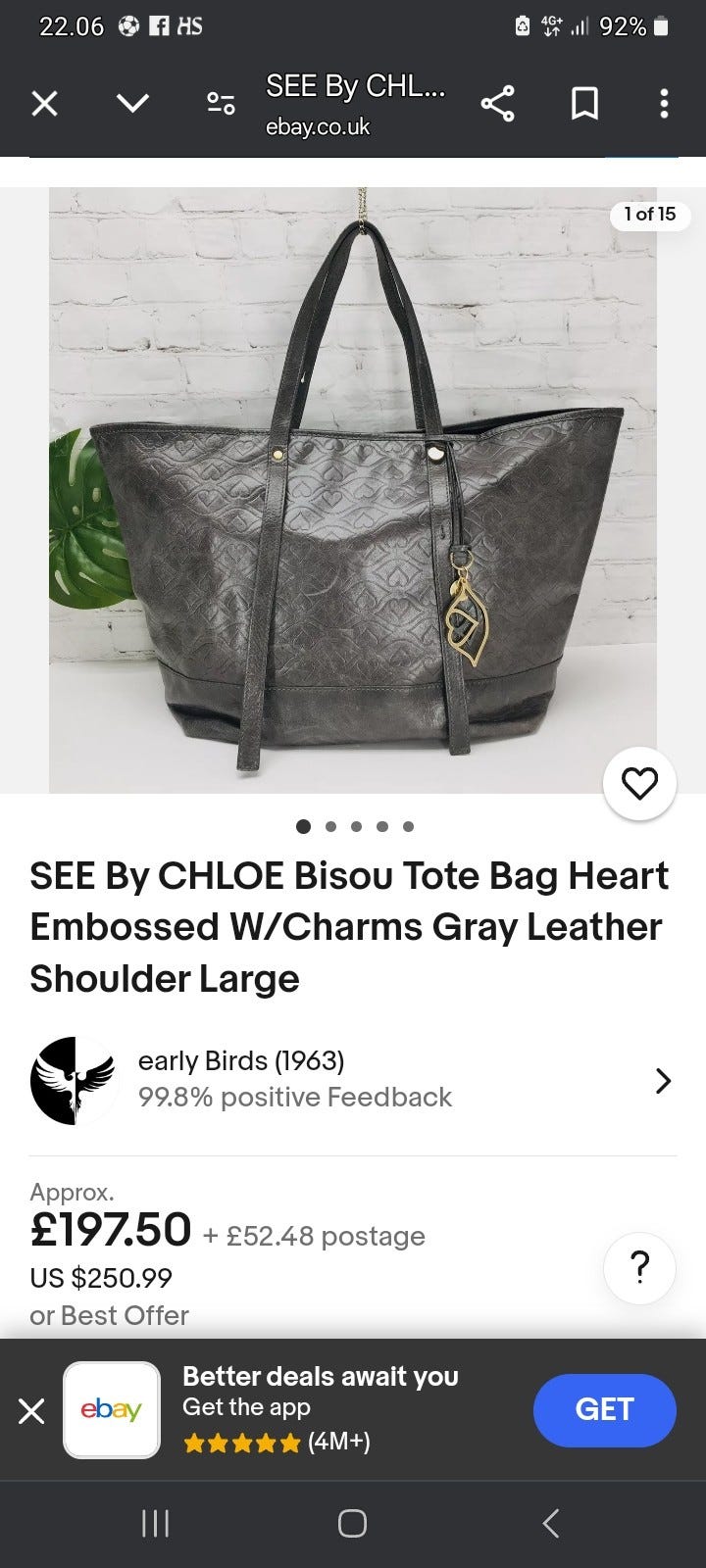Screen dimensions: 706x1568
Task: Go to the home screen
Action: click(x=352, y=1523)
